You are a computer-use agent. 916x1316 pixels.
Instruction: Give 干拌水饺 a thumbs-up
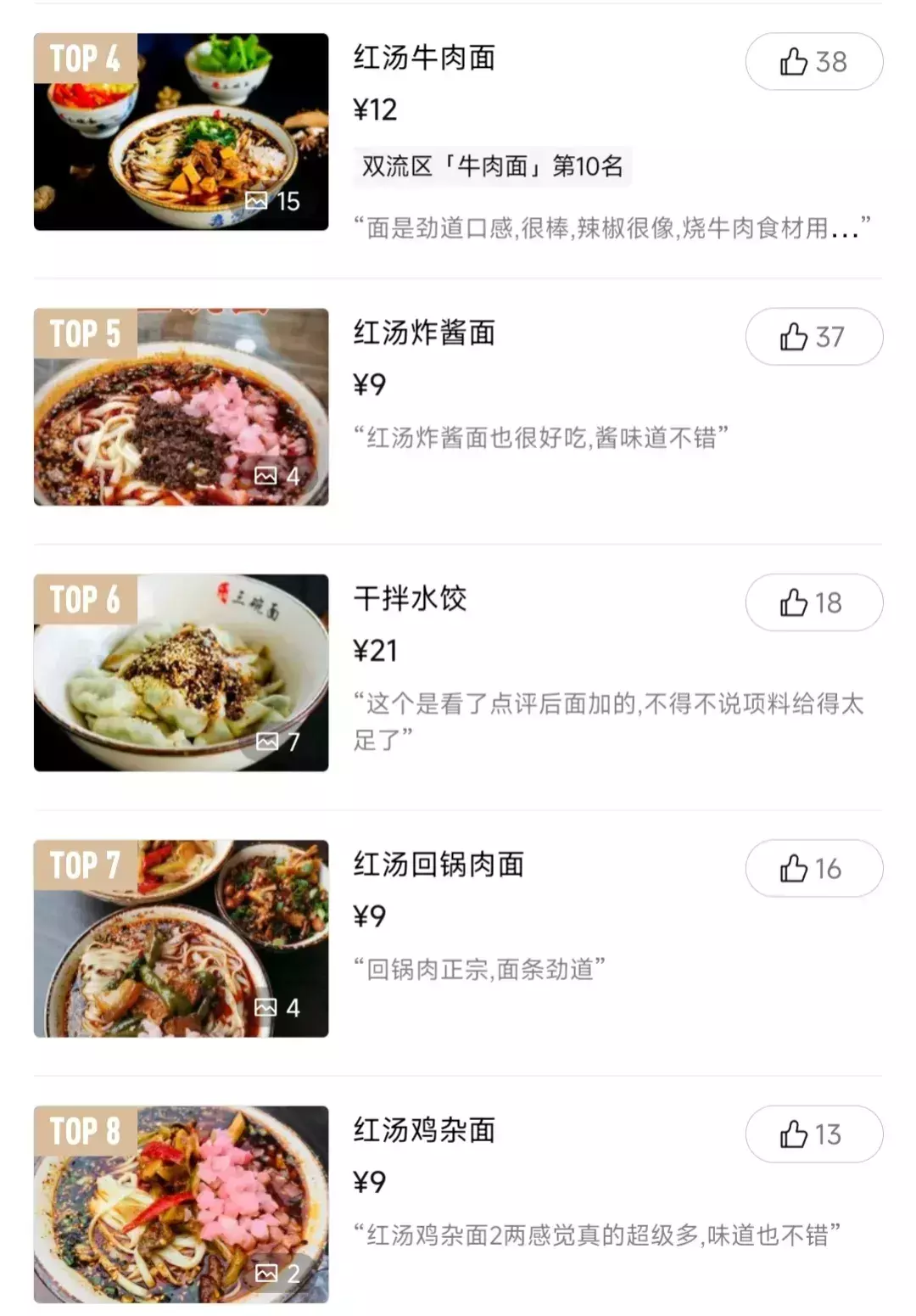pos(813,602)
